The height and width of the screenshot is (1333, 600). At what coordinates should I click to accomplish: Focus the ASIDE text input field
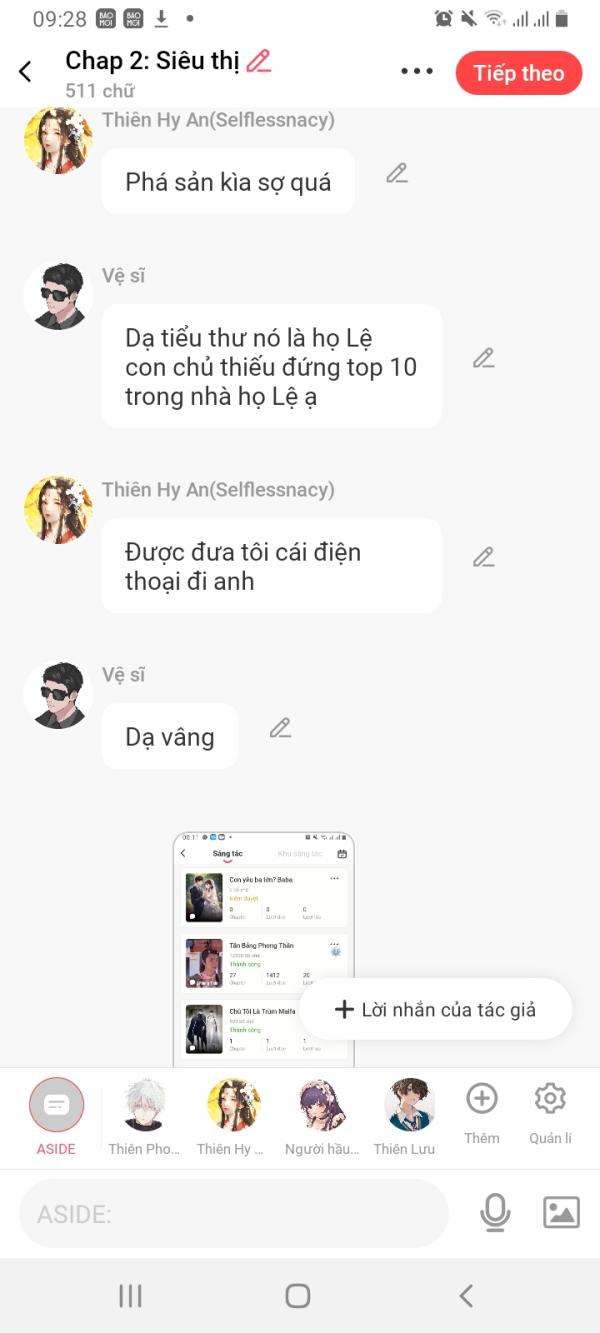click(234, 1213)
